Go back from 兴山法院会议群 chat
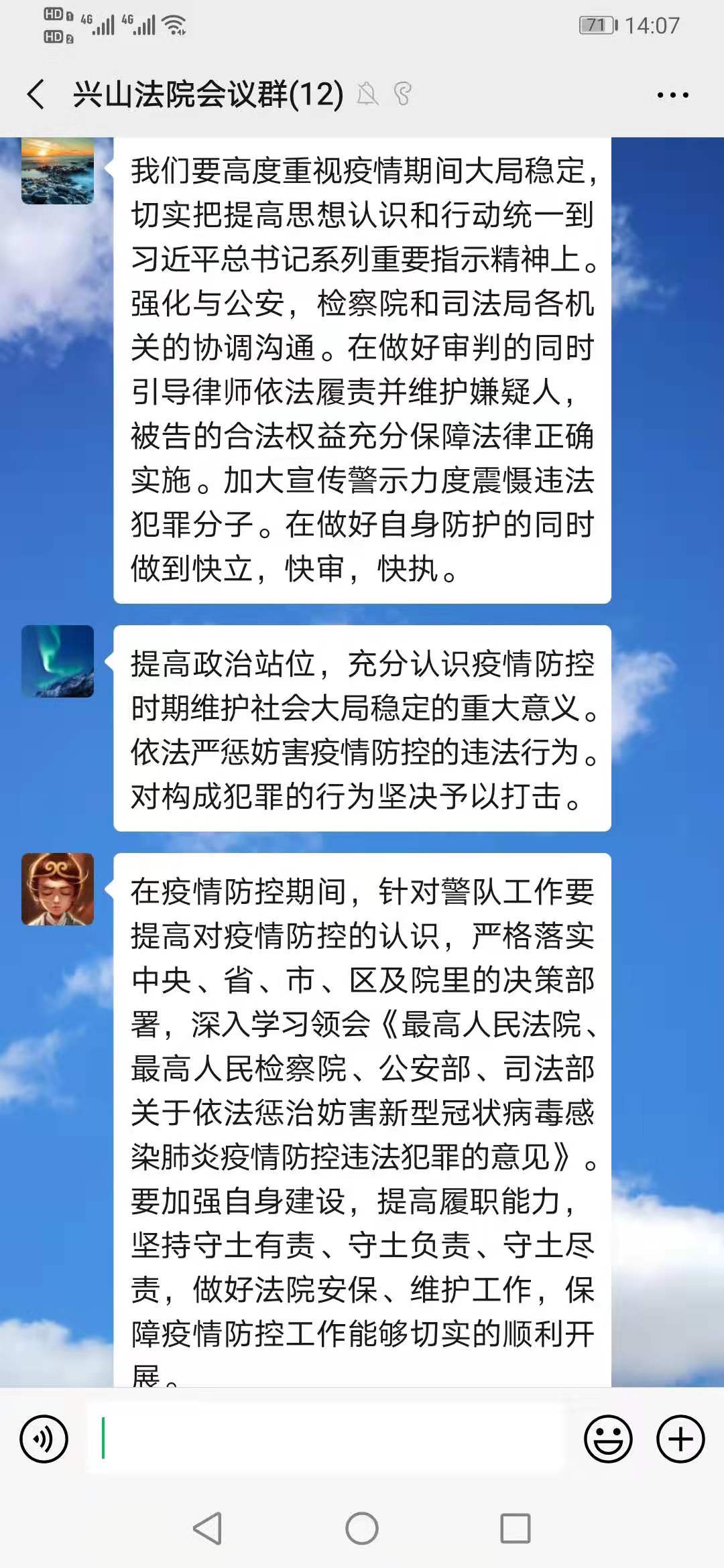Viewport: 724px width, 1568px height. tap(37, 94)
